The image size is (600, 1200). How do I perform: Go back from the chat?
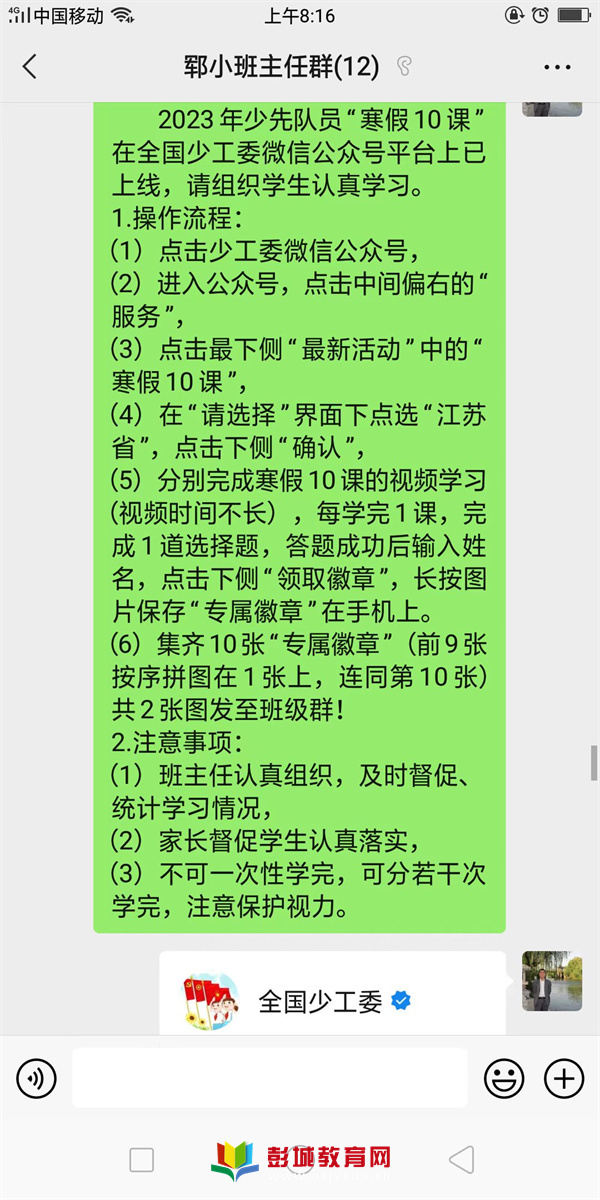[x=30, y=67]
